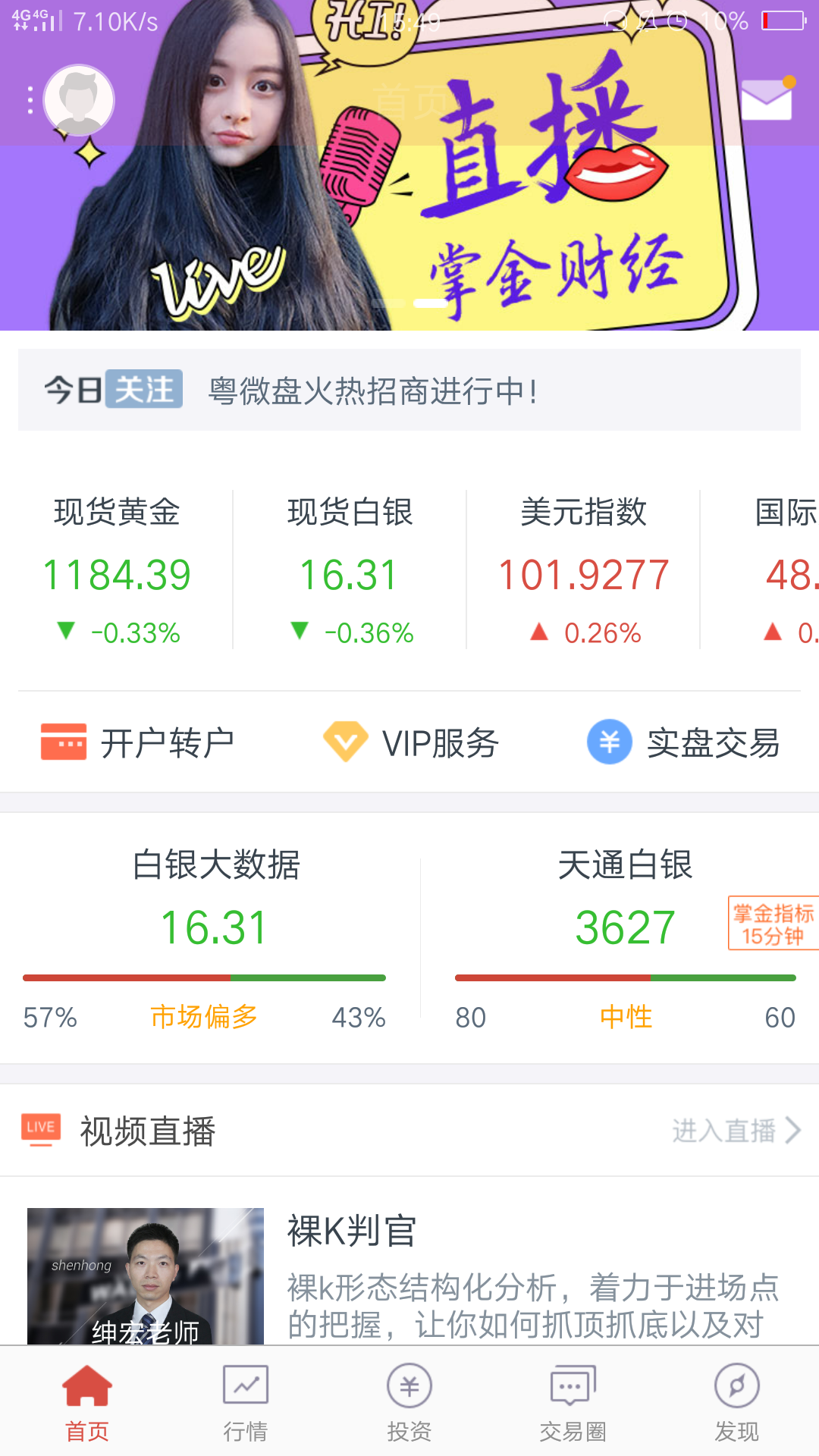The width and height of the screenshot is (819, 1456).
Task: Switch to the 交易圈 tab
Action: [573, 1403]
